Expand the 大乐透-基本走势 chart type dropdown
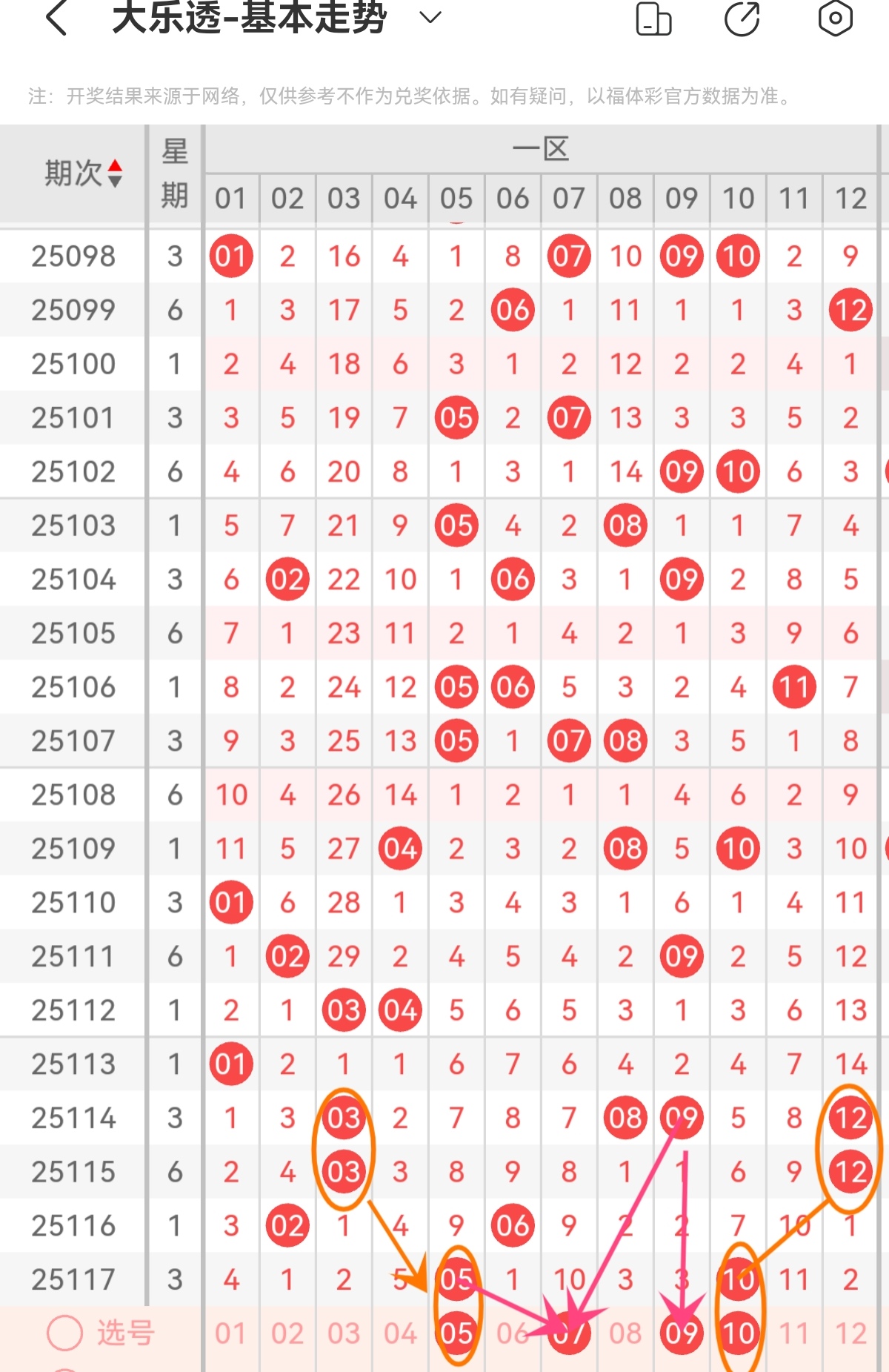Image resolution: width=889 pixels, height=1372 pixels. 430,18
